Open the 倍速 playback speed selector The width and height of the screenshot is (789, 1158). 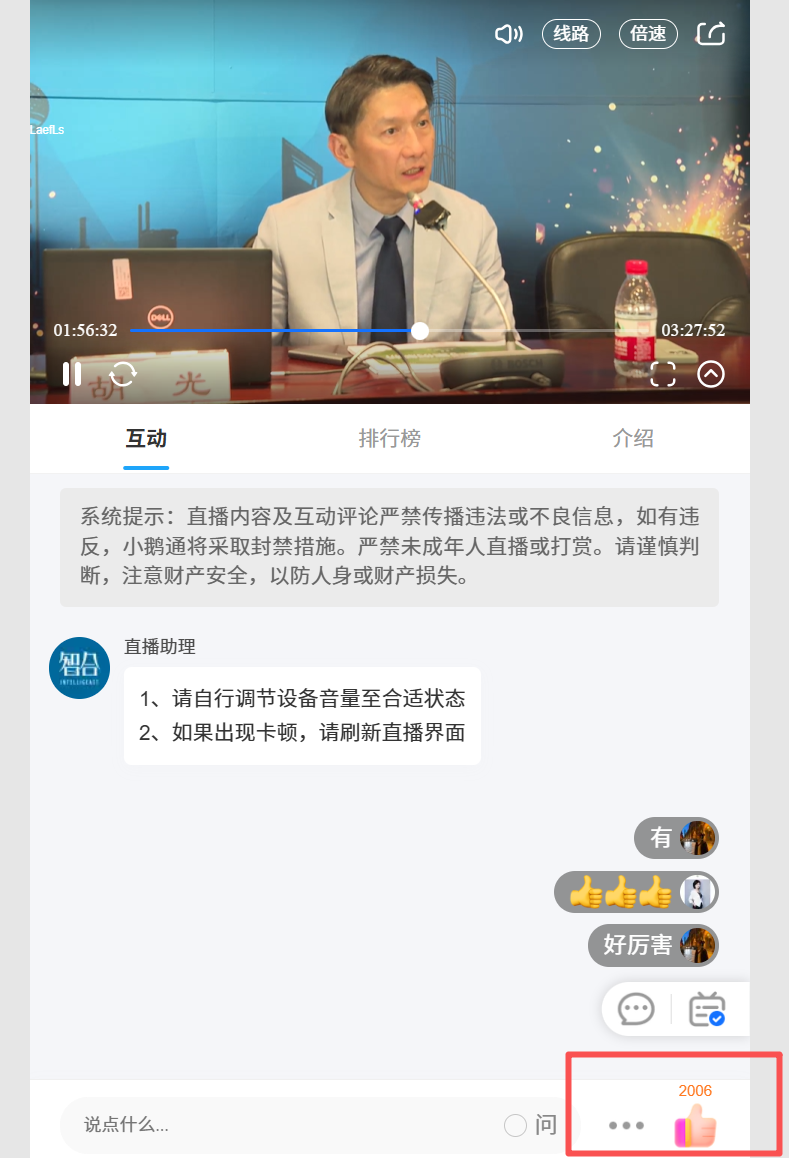point(648,33)
